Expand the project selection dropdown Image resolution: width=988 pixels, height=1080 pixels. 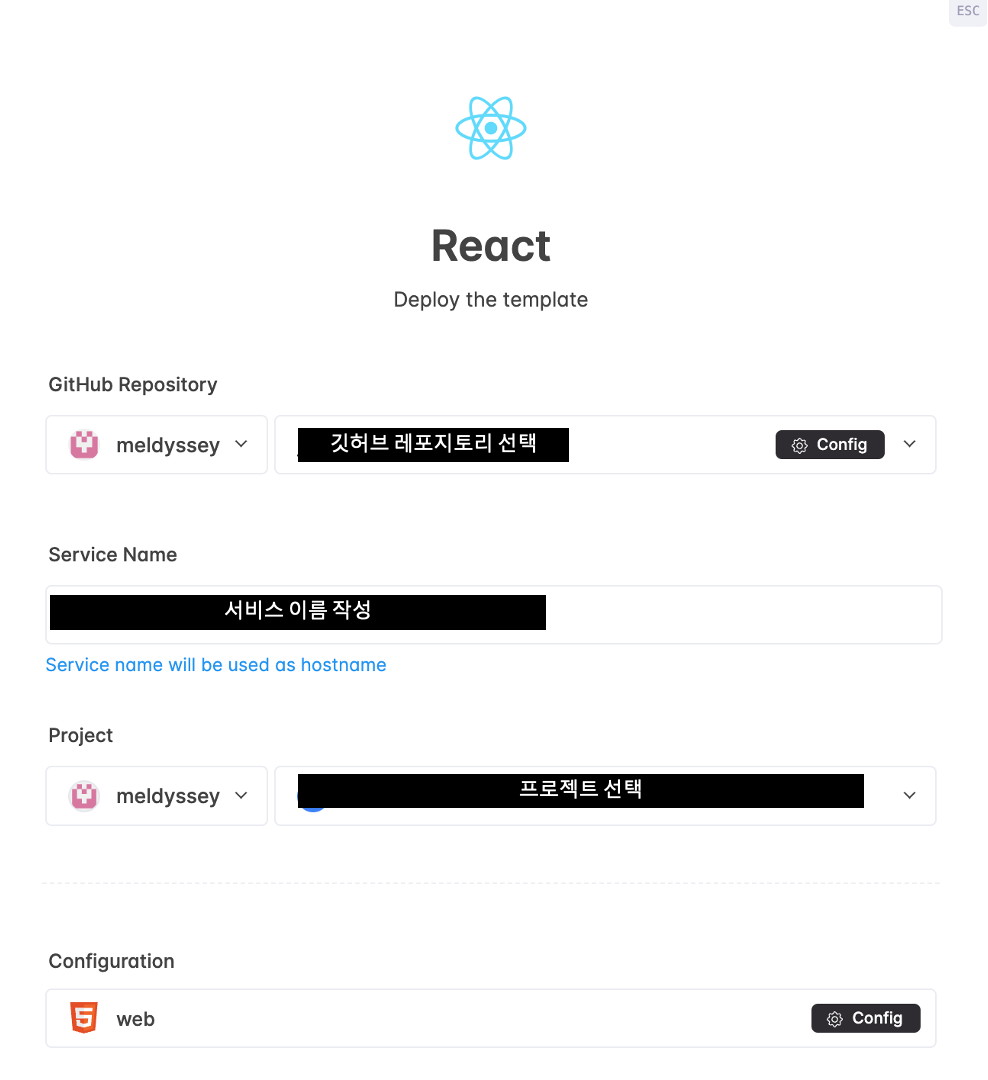[x=908, y=795]
